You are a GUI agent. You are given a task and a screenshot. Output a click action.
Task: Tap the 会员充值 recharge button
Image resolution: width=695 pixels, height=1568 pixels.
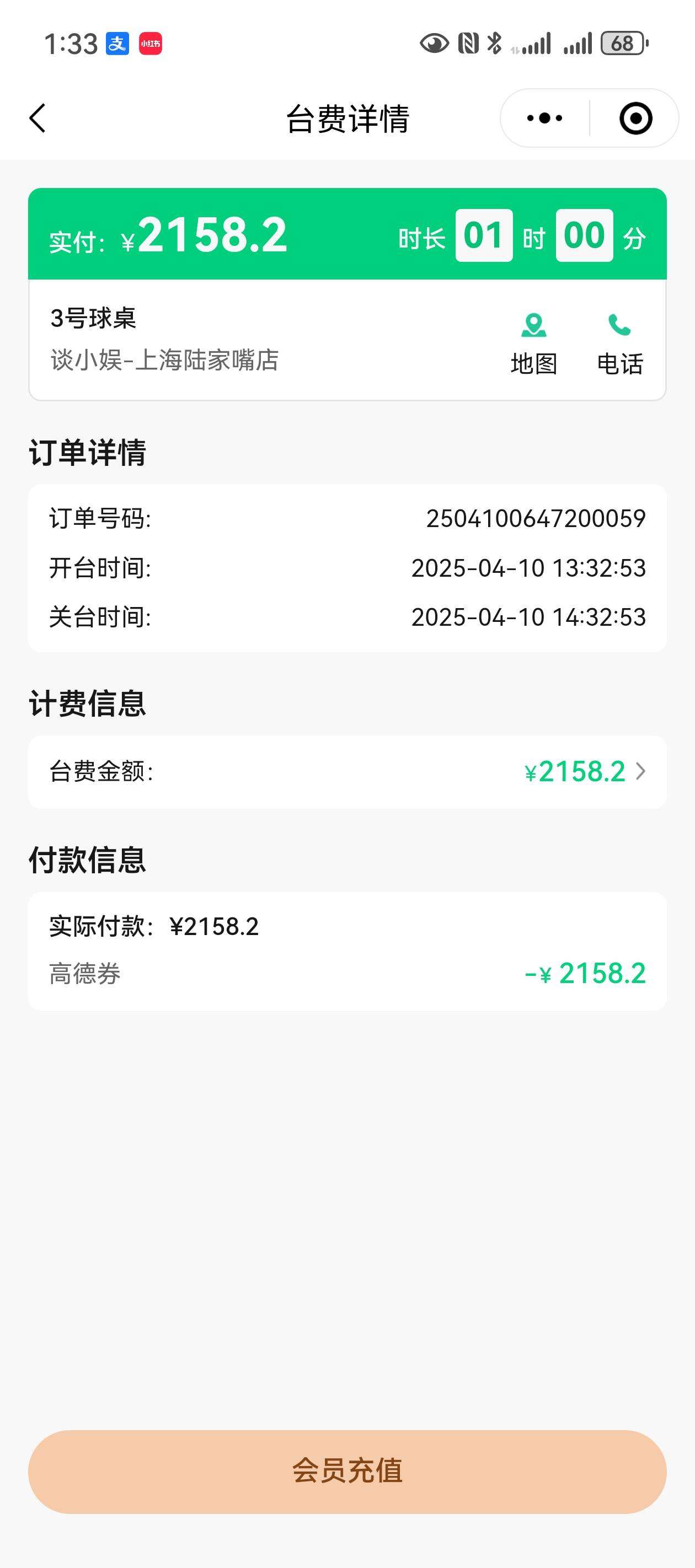coord(347,1471)
